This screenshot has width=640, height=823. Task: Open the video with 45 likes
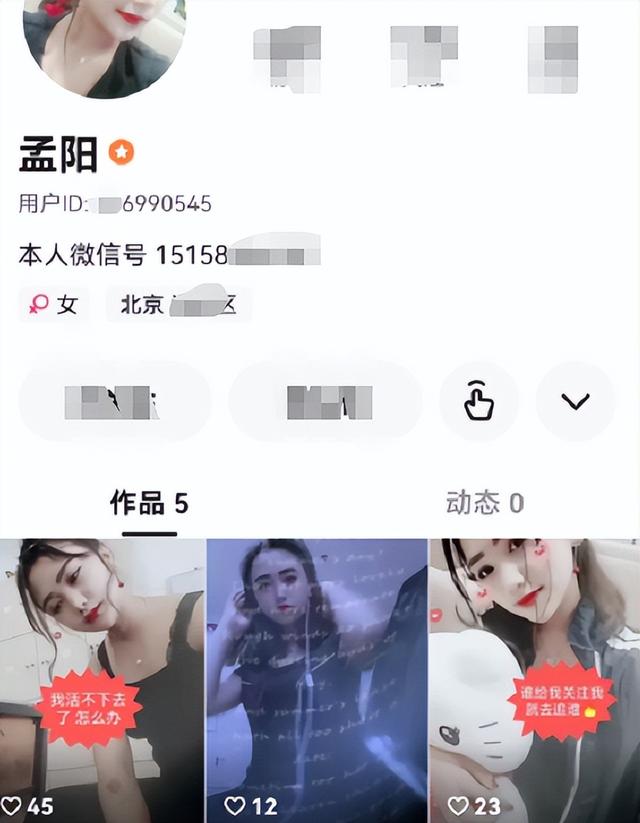tap(101, 680)
